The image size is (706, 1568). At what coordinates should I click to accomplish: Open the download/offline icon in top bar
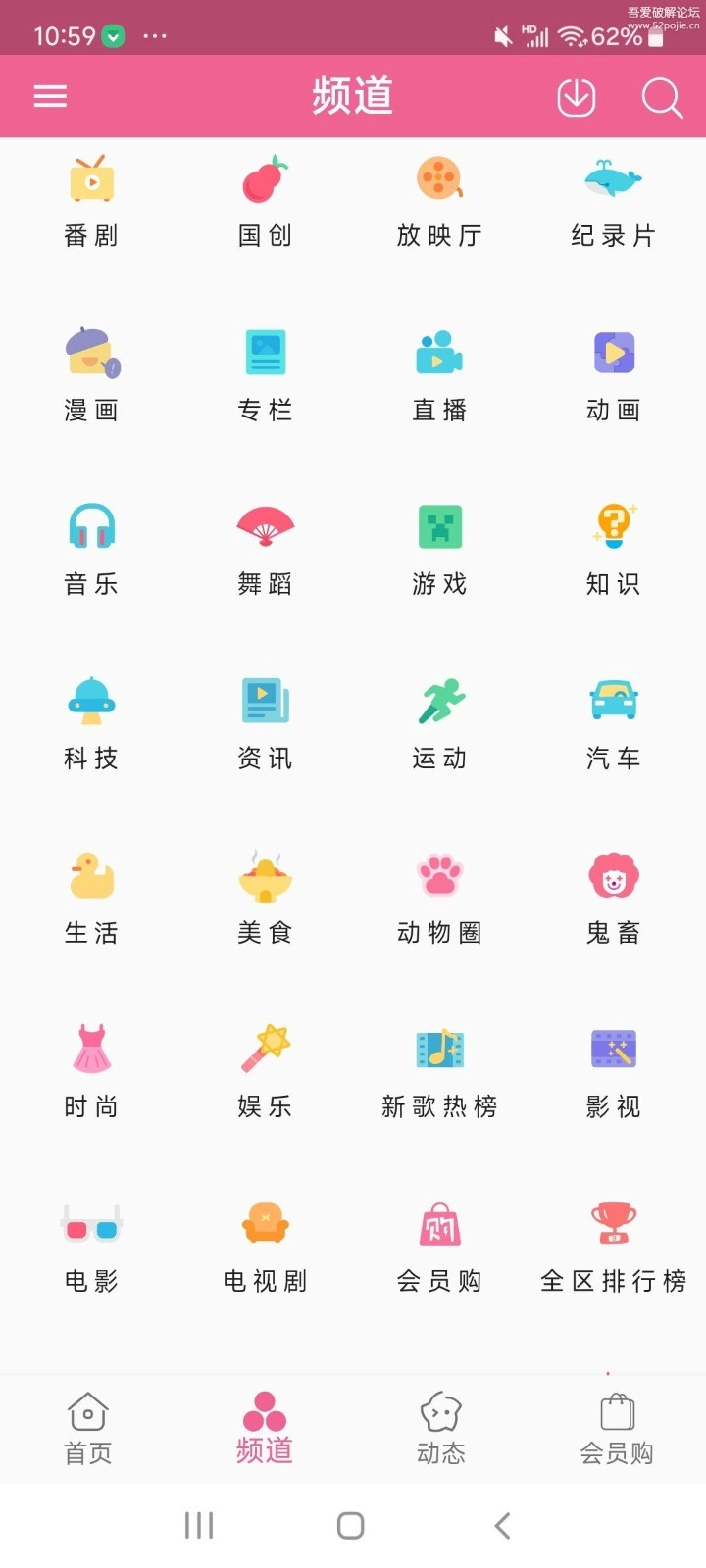click(577, 96)
